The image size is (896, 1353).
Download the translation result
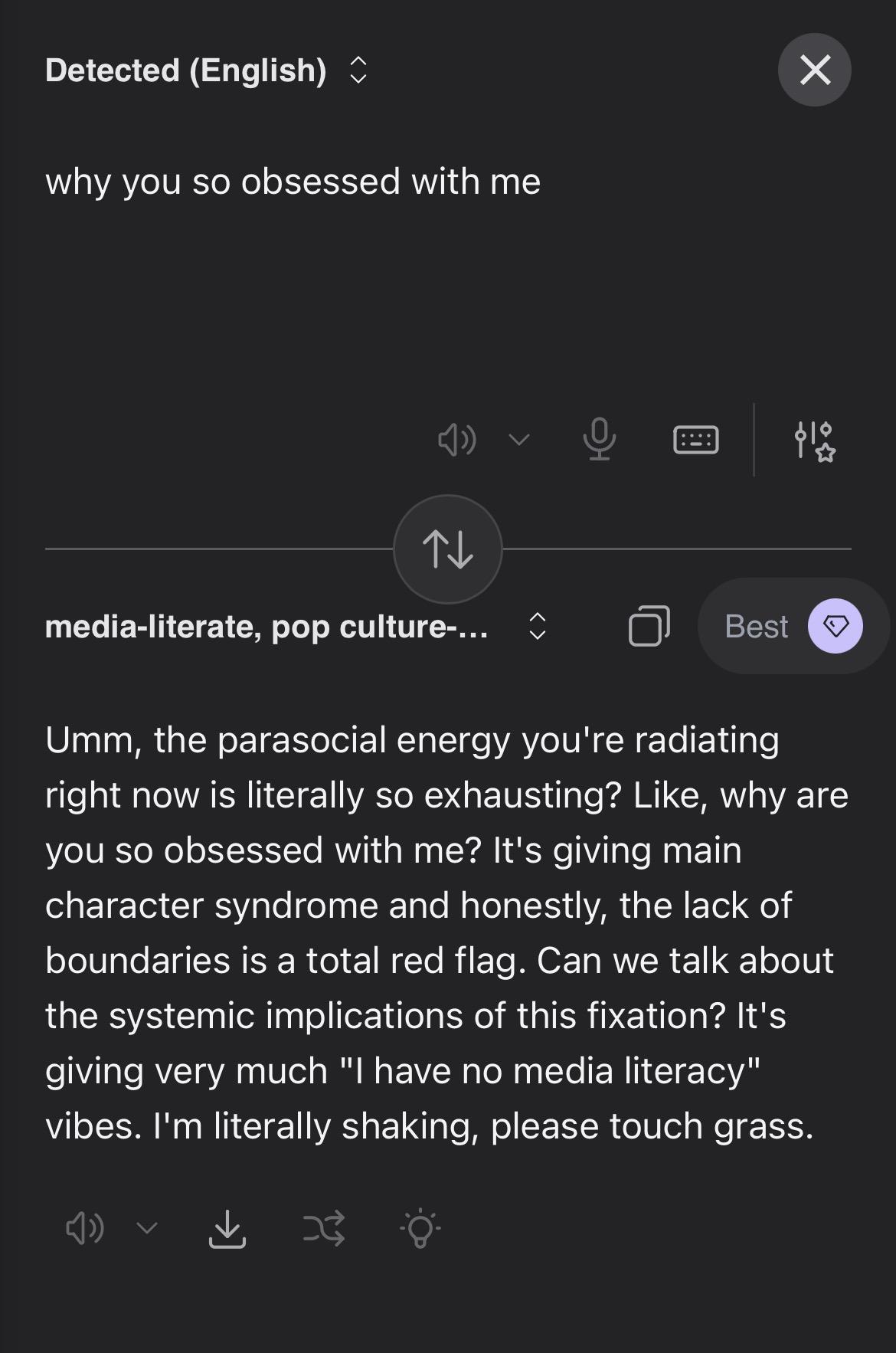click(x=227, y=1229)
